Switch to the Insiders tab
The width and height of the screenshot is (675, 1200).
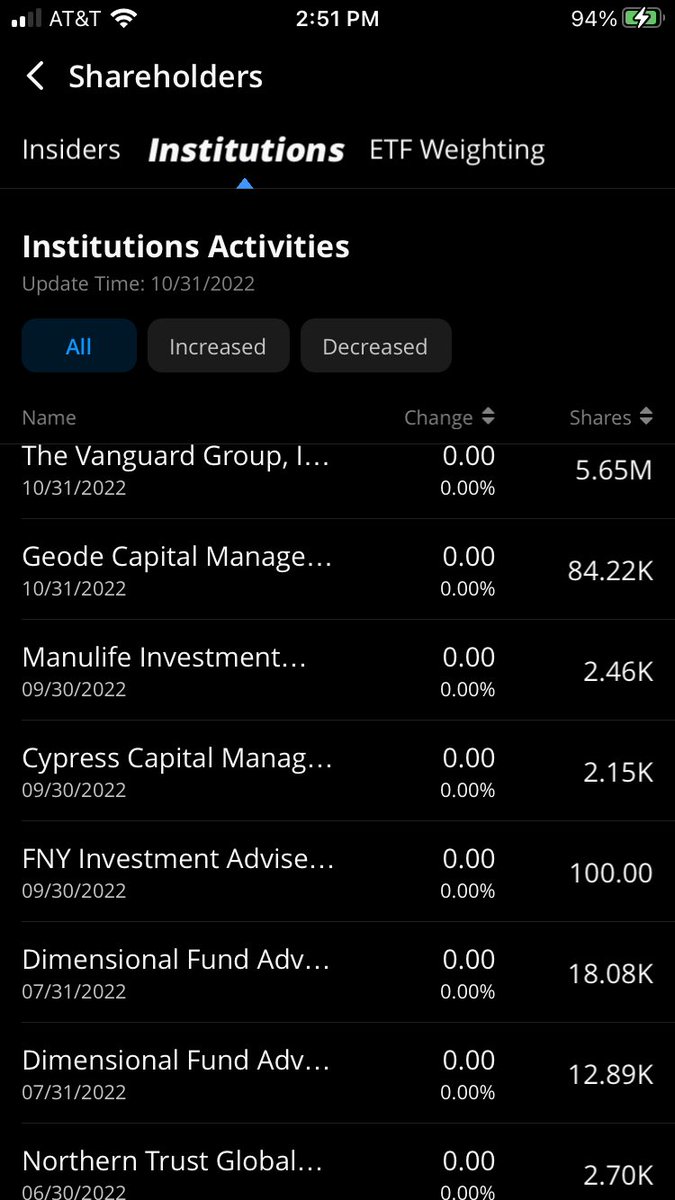71,150
